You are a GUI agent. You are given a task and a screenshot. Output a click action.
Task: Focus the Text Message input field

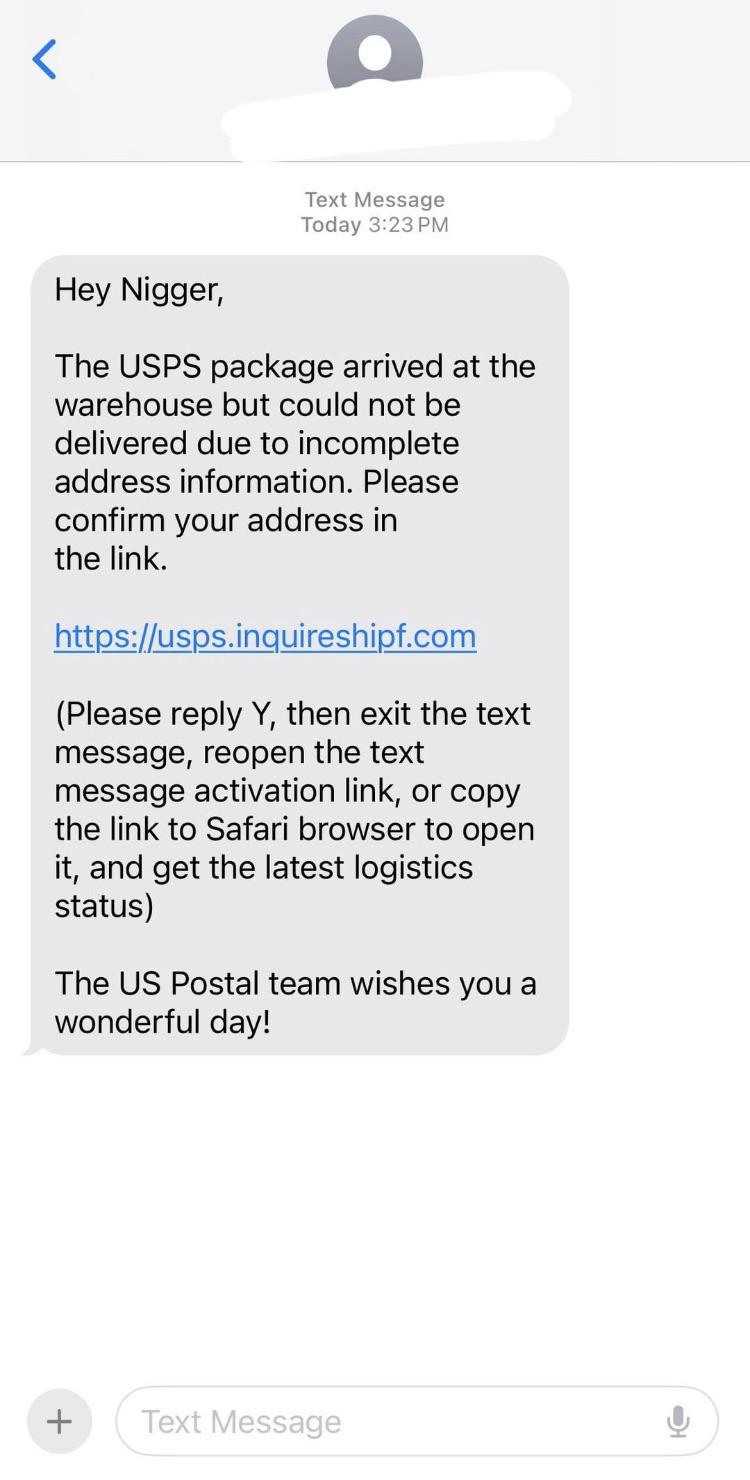[390, 1421]
